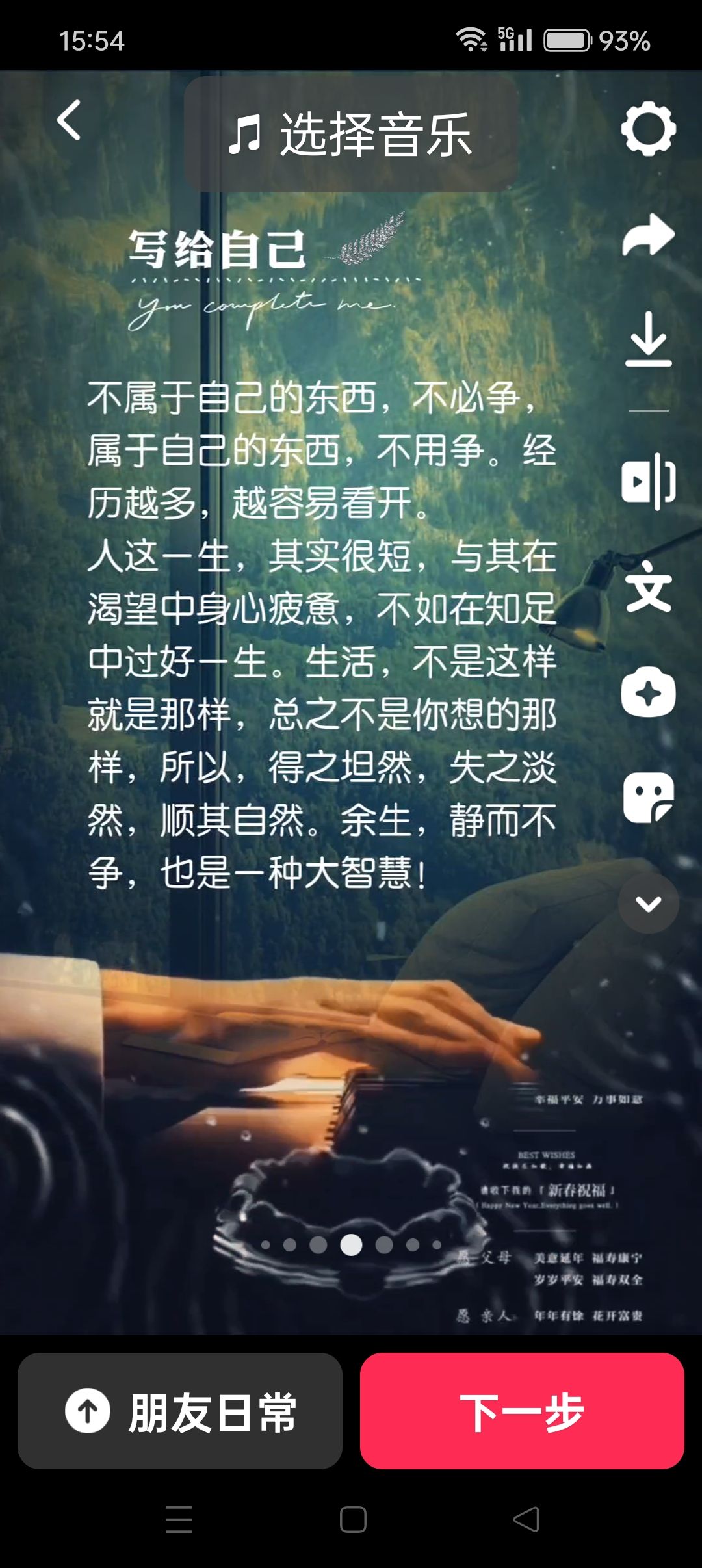
Task: Continue with the 下一步 button
Action: pos(522,1411)
